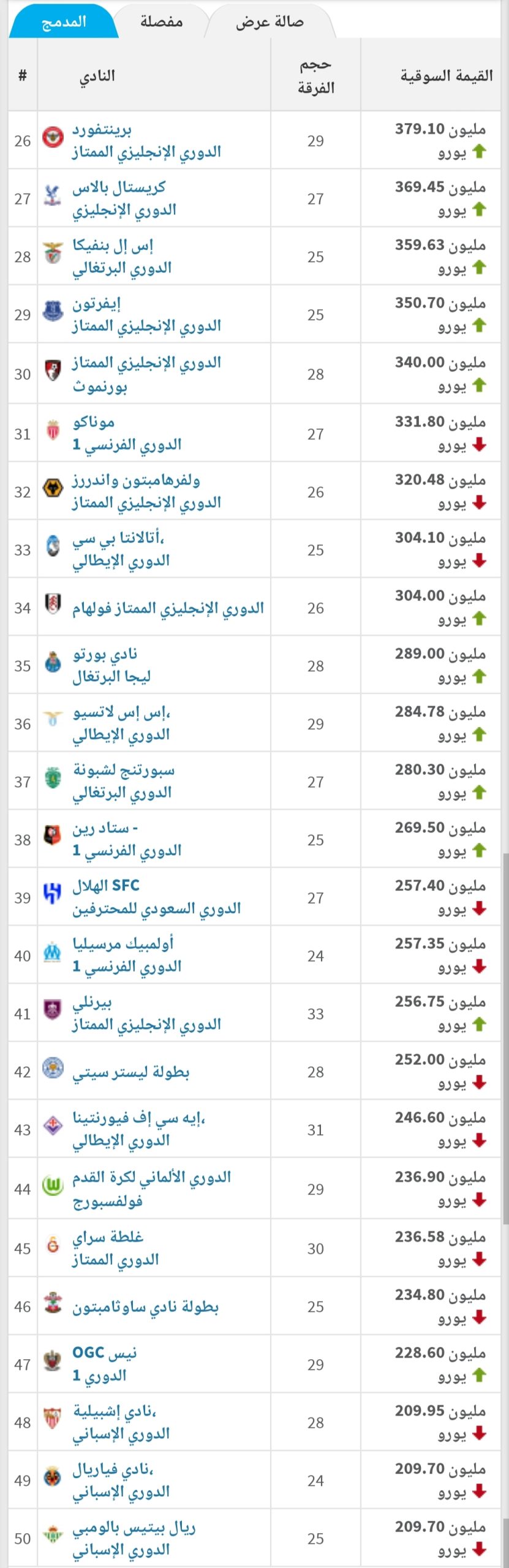Open the الهلال SFC club link
This screenshot has width=509, height=1568.
coord(106,886)
